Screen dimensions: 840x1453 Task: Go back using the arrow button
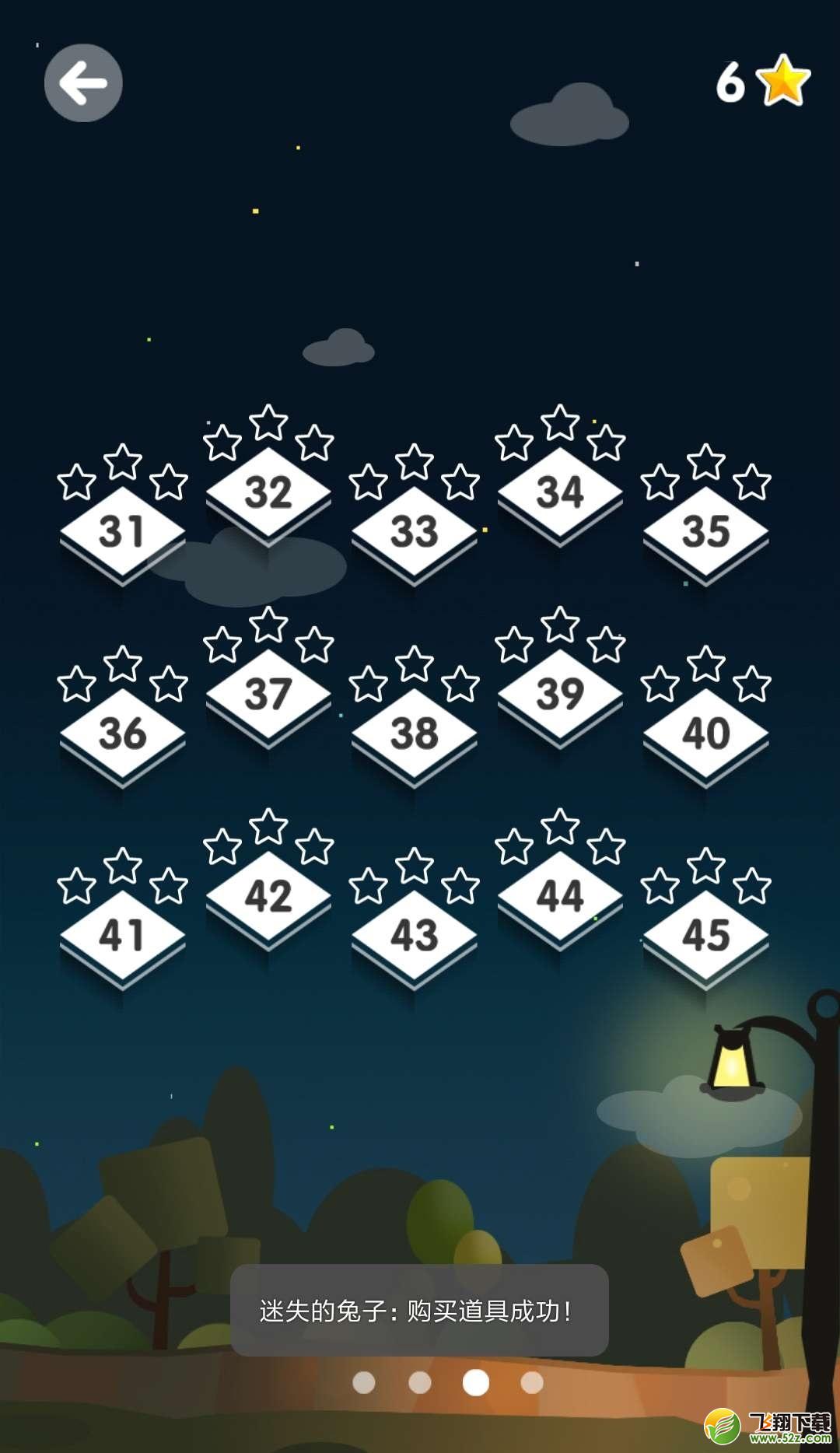pyautogui.click(x=83, y=82)
